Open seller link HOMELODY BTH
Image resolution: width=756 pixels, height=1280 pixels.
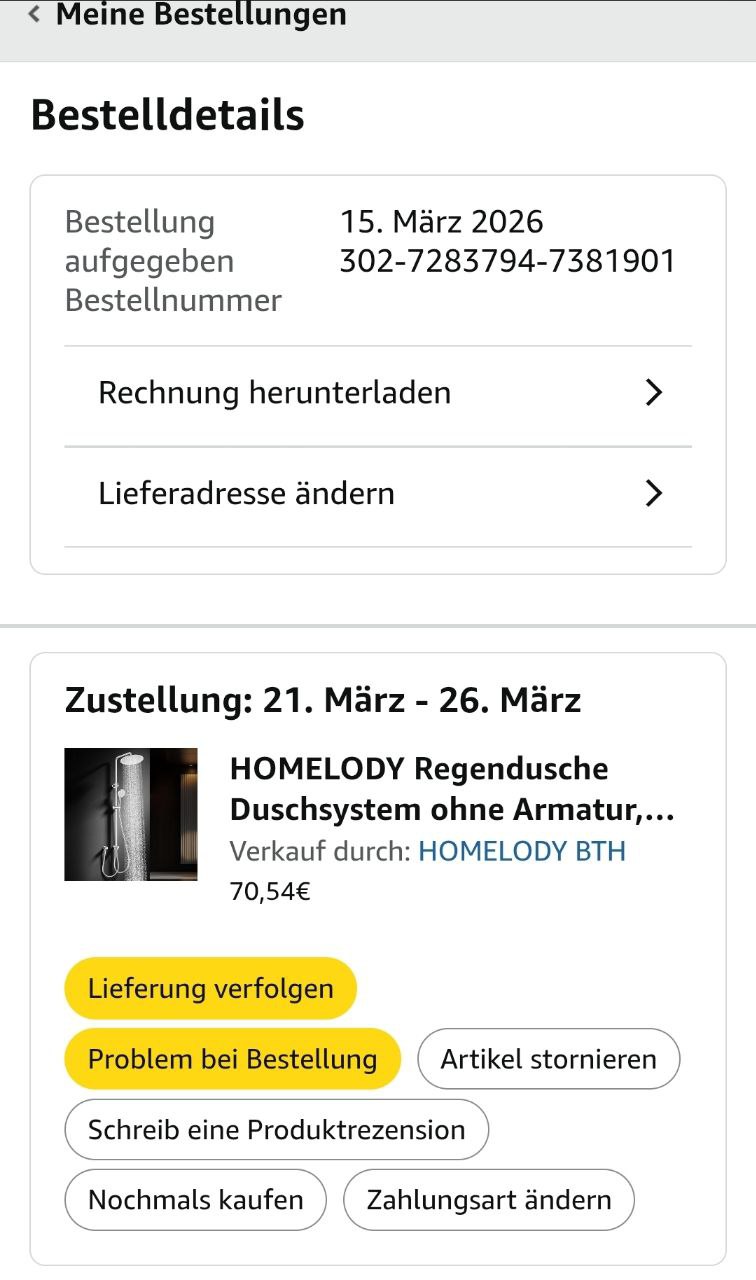pyautogui.click(x=521, y=851)
